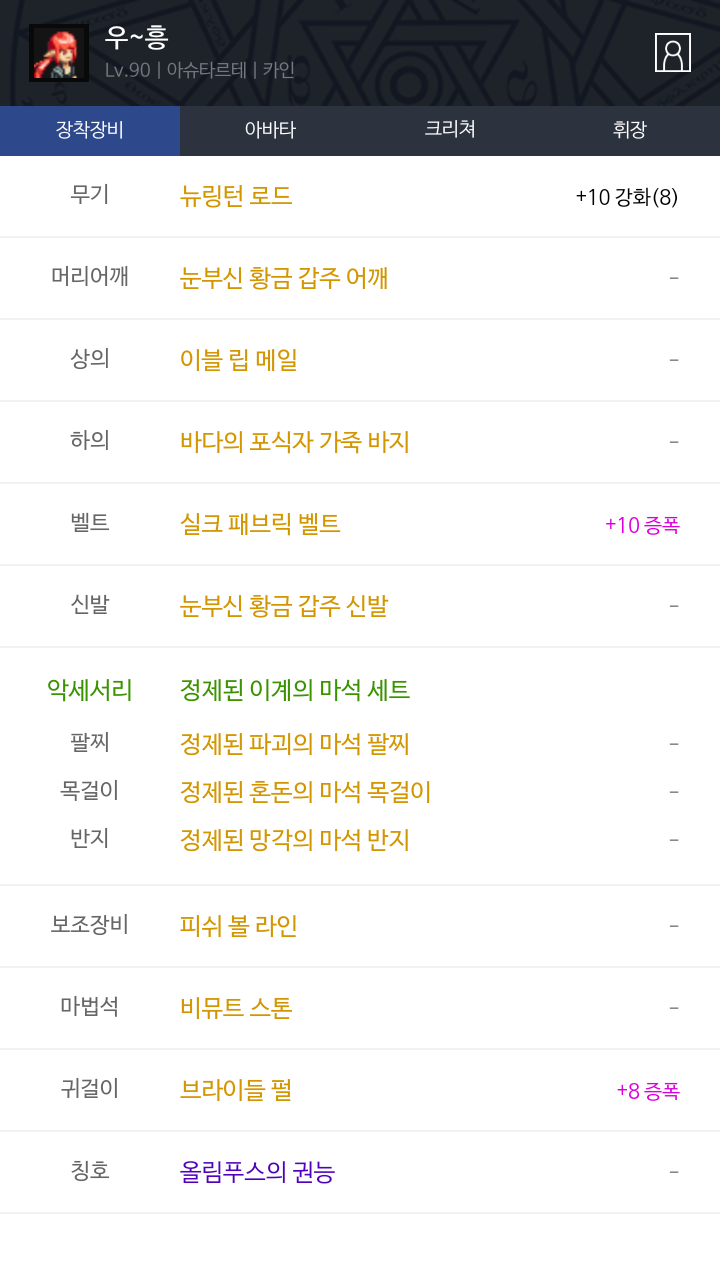Screen dimensions: 720x1280
Task: View 올림푸스의 권능 title details
Action: [x=257, y=1172]
